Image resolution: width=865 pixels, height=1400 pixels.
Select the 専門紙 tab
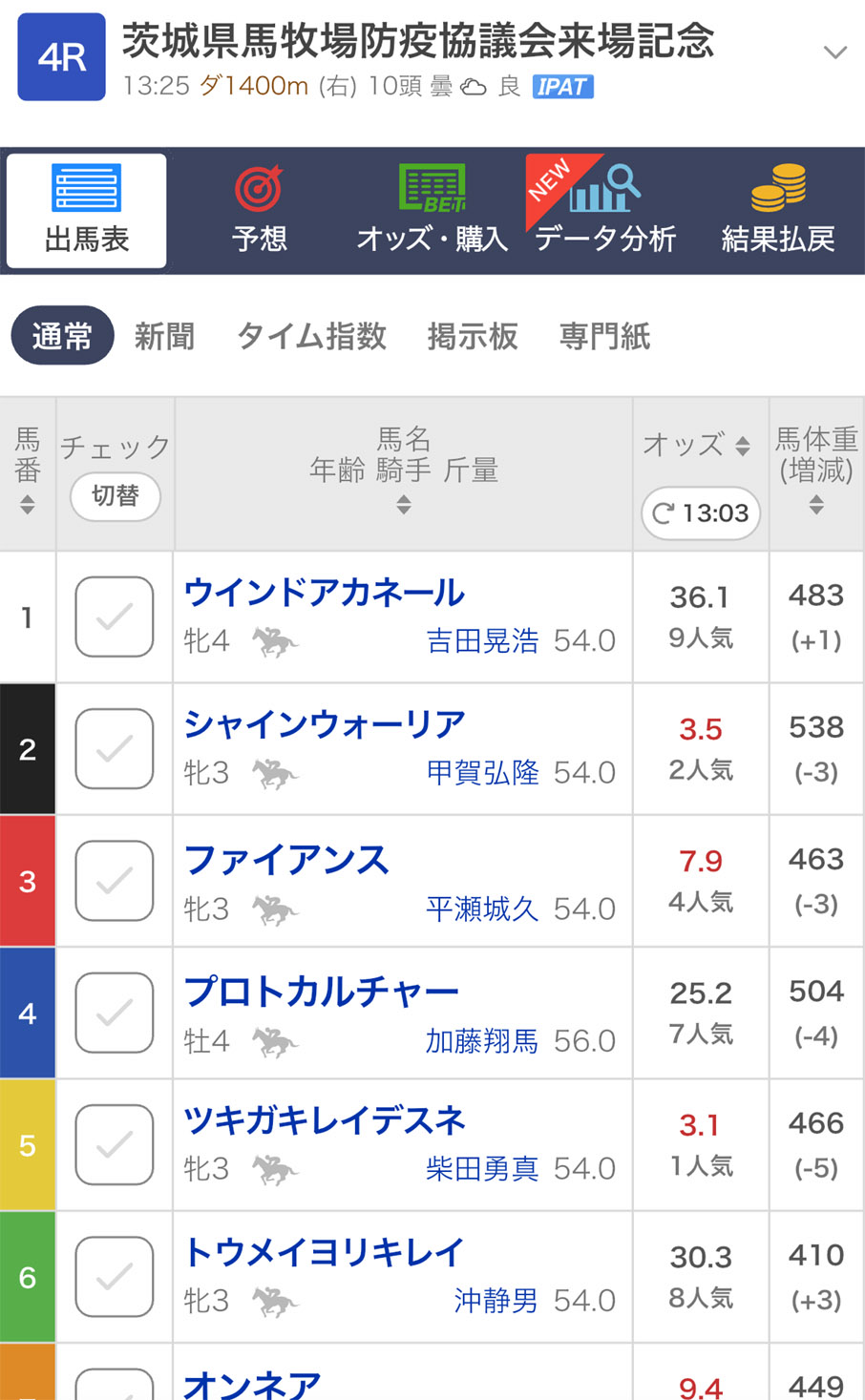click(604, 336)
